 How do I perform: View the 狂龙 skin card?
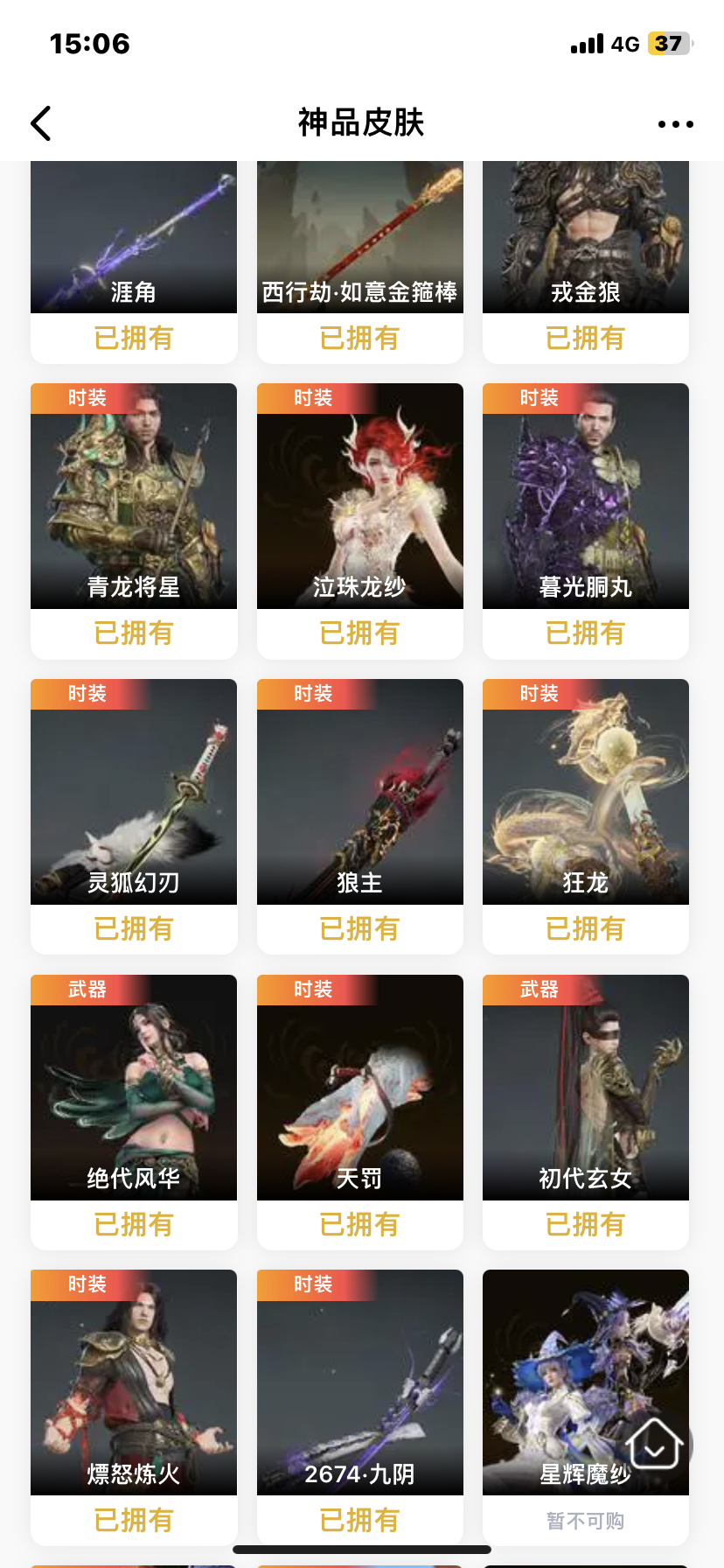pyautogui.click(x=586, y=816)
